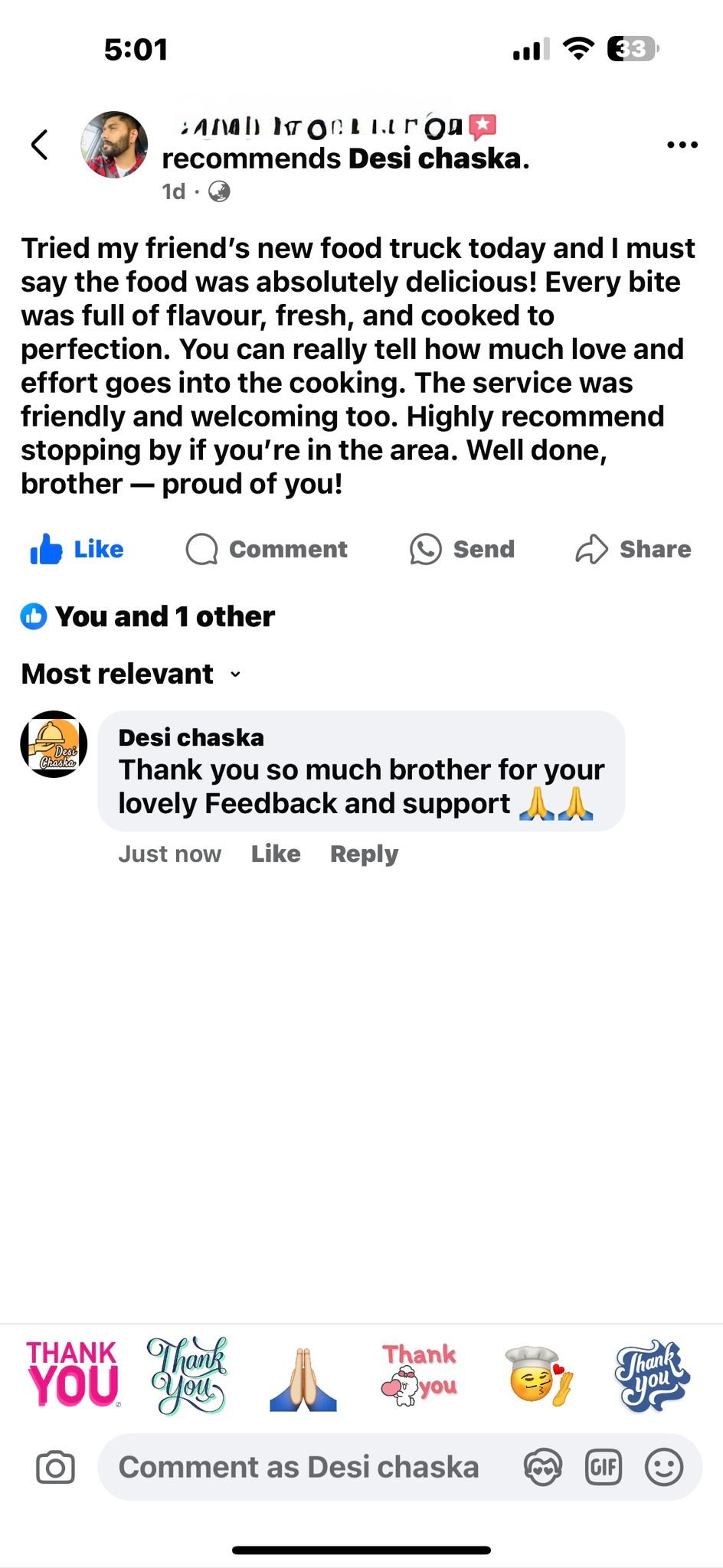Reply to Desi chaska's comment
This screenshot has width=723, height=1568.
coord(364,854)
